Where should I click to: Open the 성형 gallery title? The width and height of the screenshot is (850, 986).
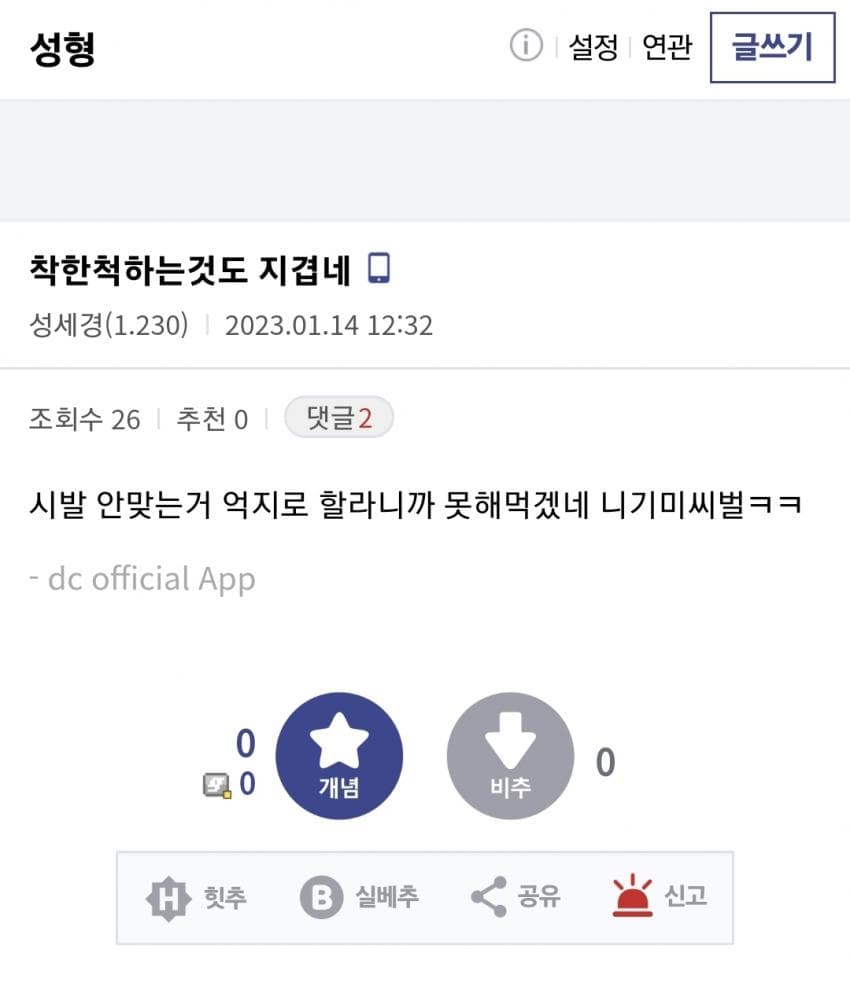[x=62, y=48]
